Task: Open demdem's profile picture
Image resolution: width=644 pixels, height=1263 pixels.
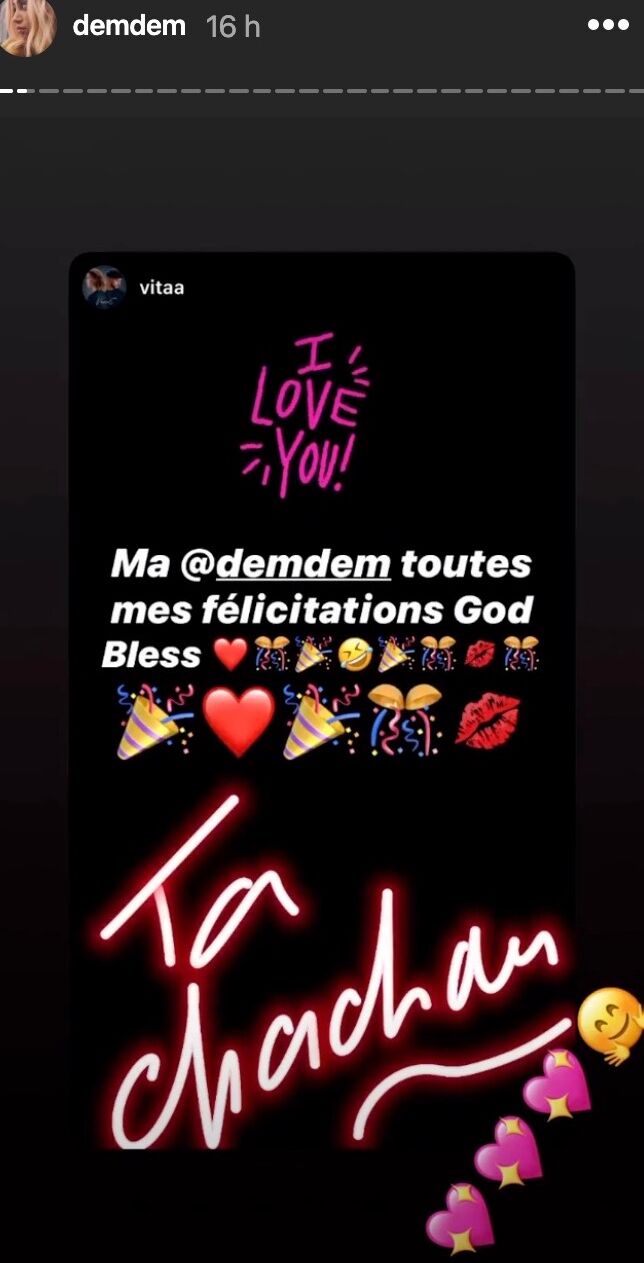Action: (x=27, y=28)
